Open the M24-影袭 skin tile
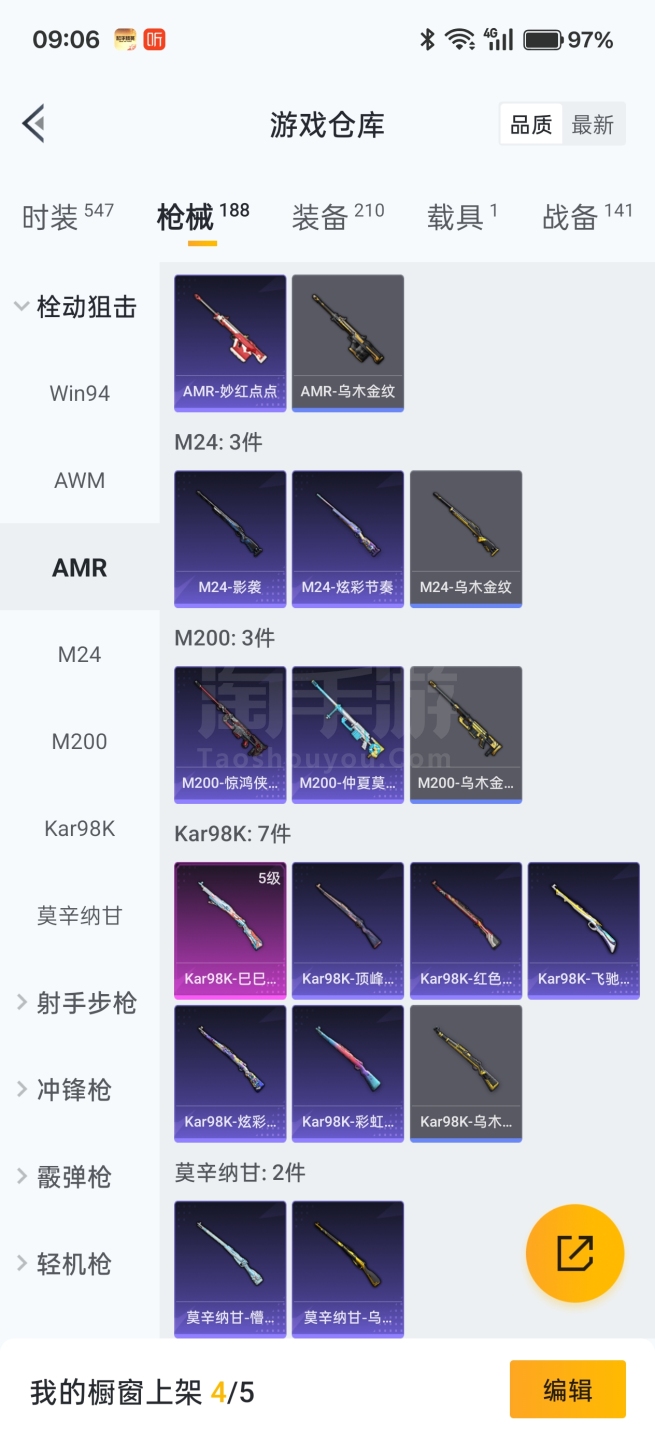Image resolution: width=655 pixels, height=1440 pixels. (230, 538)
